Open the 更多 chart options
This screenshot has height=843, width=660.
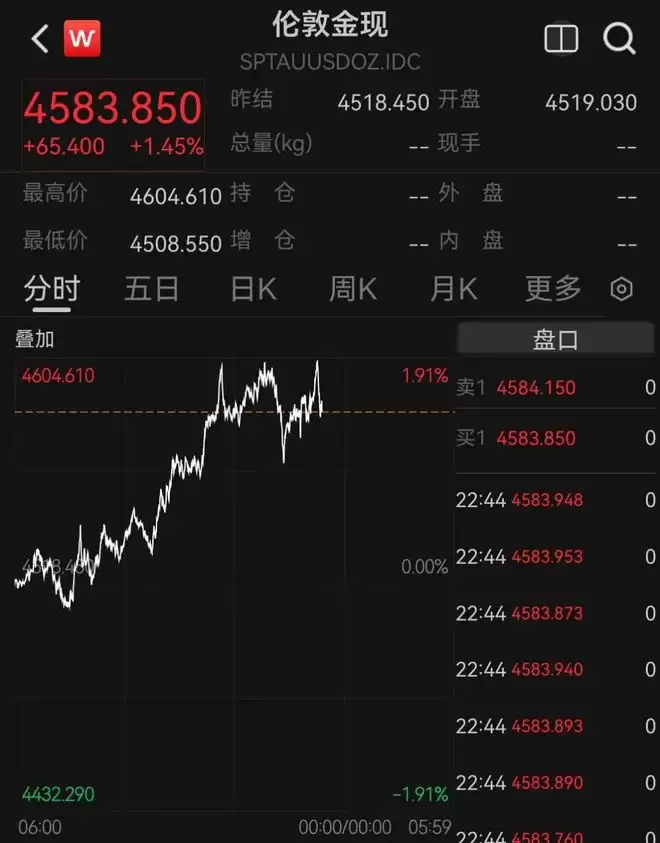click(553, 289)
